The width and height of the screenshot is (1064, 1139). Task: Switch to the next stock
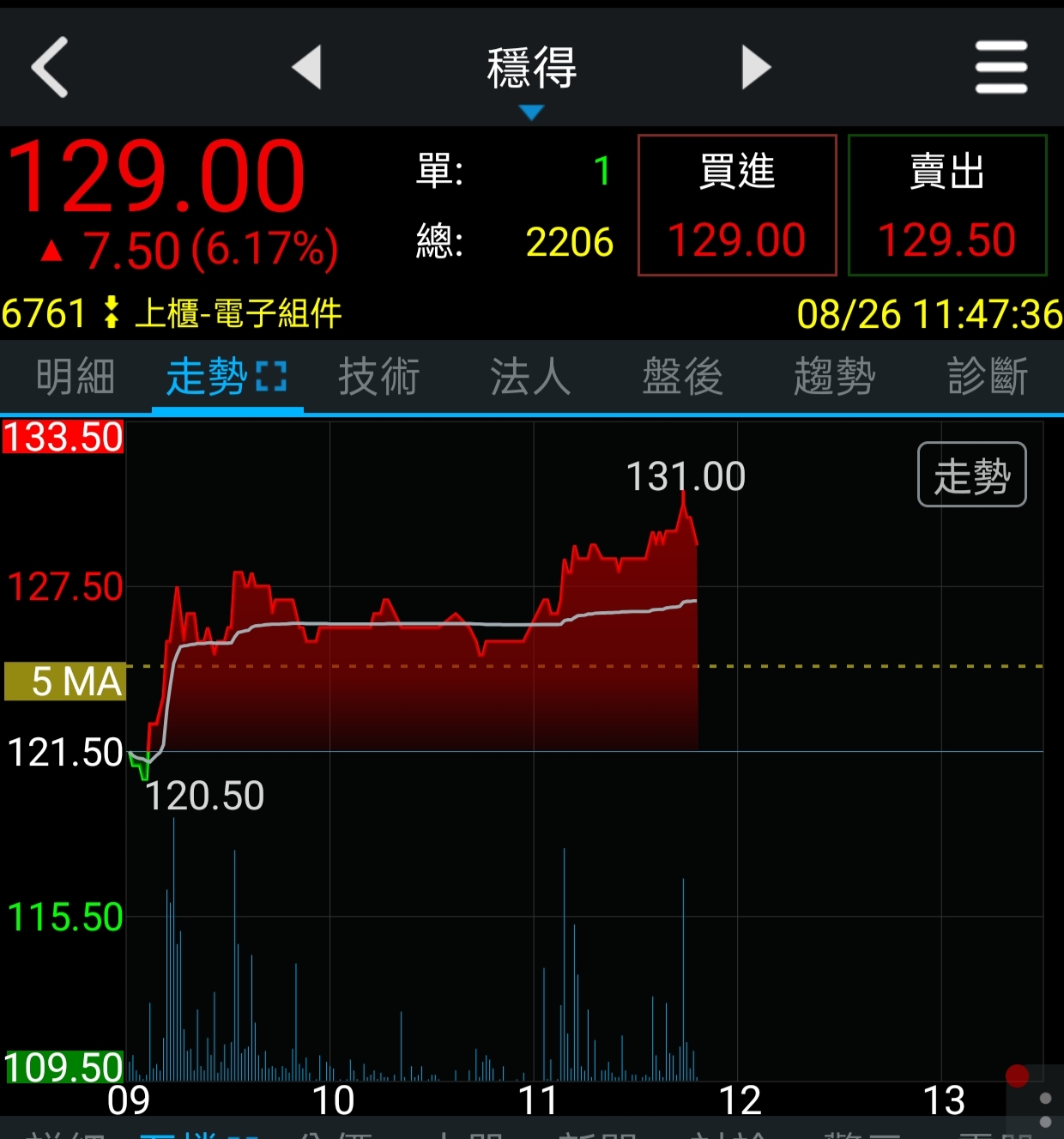(x=756, y=67)
